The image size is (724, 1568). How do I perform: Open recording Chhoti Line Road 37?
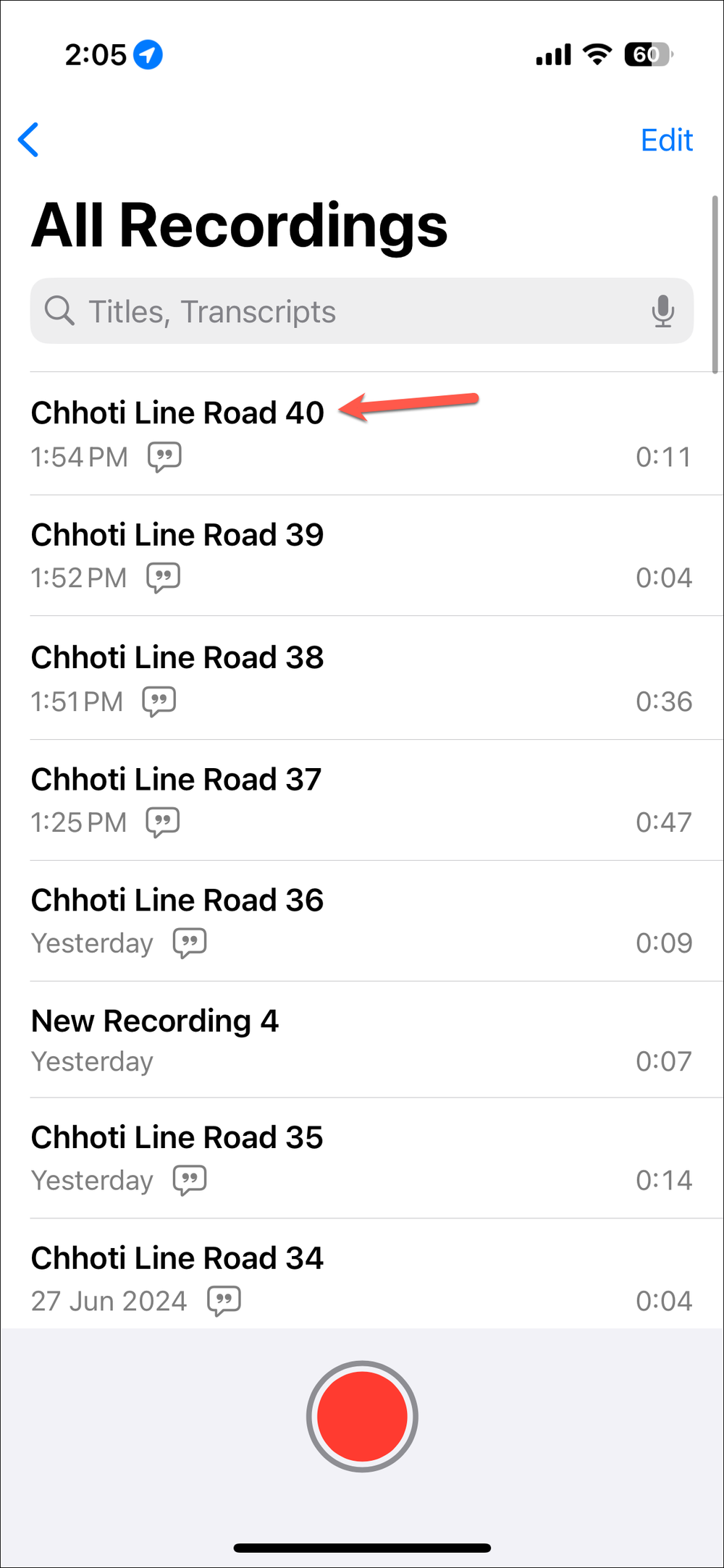(176, 780)
